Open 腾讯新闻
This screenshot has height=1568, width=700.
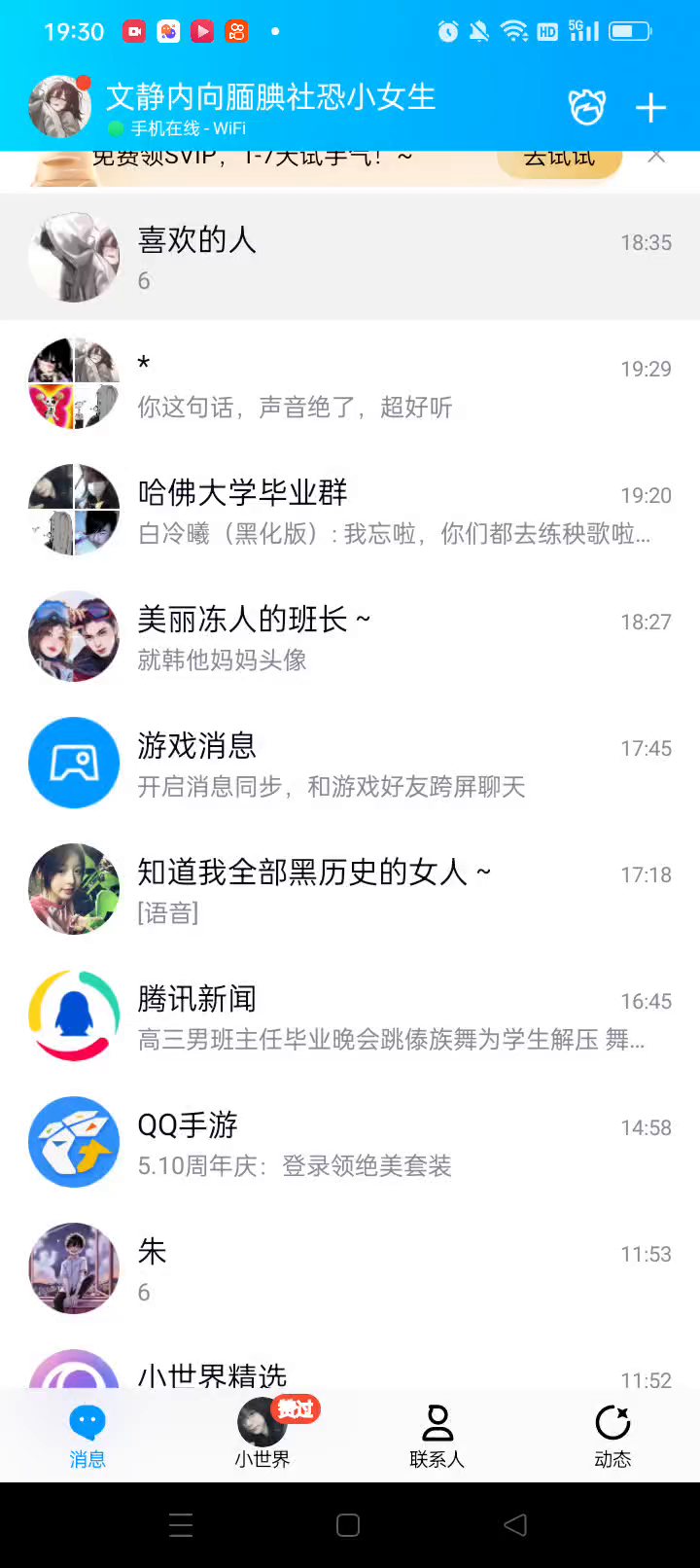pyautogui.click(x=350, y=1016)
